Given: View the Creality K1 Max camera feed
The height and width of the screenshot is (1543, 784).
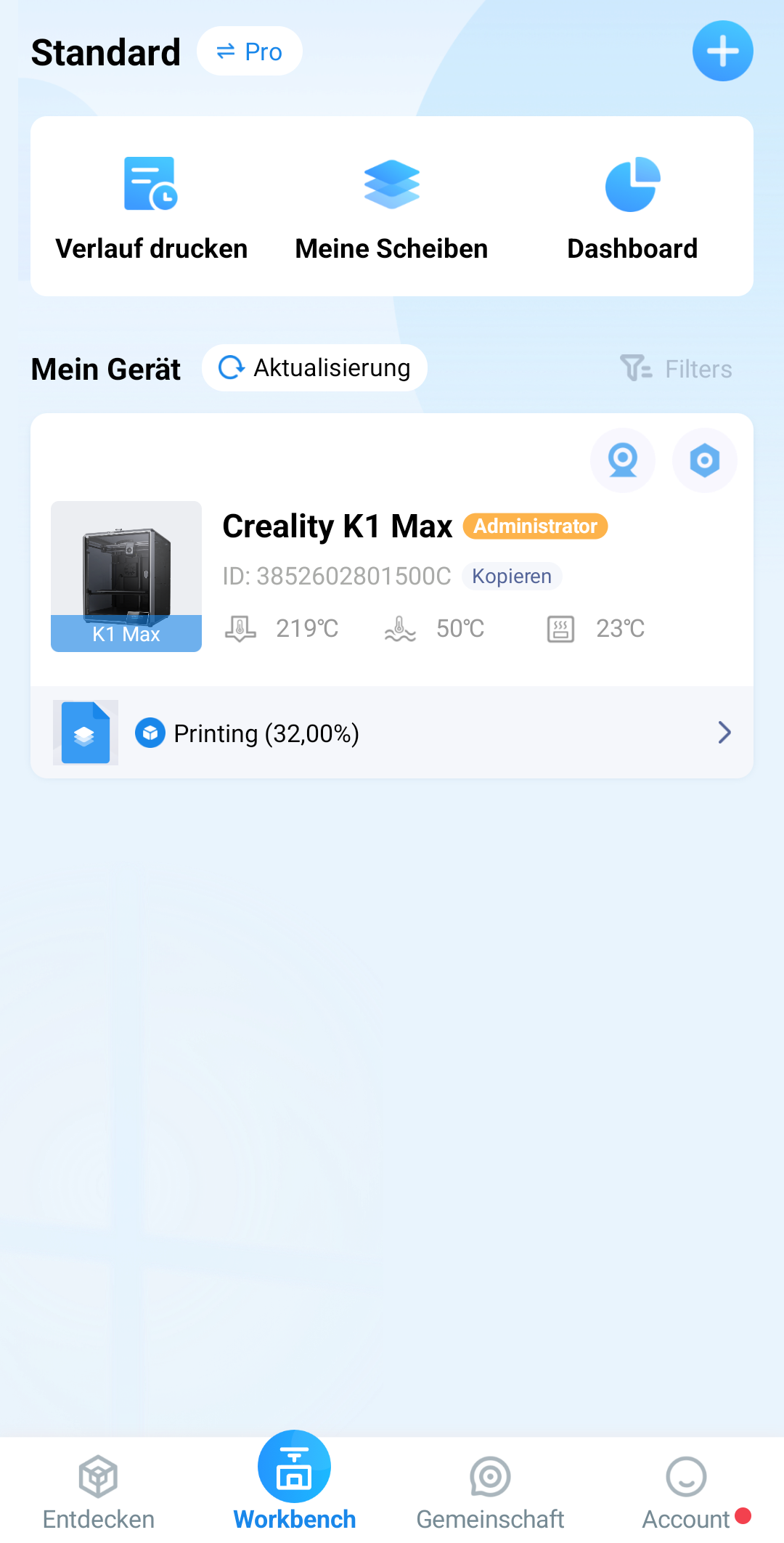Looking at the screenshot, I should tap(623, 460).
